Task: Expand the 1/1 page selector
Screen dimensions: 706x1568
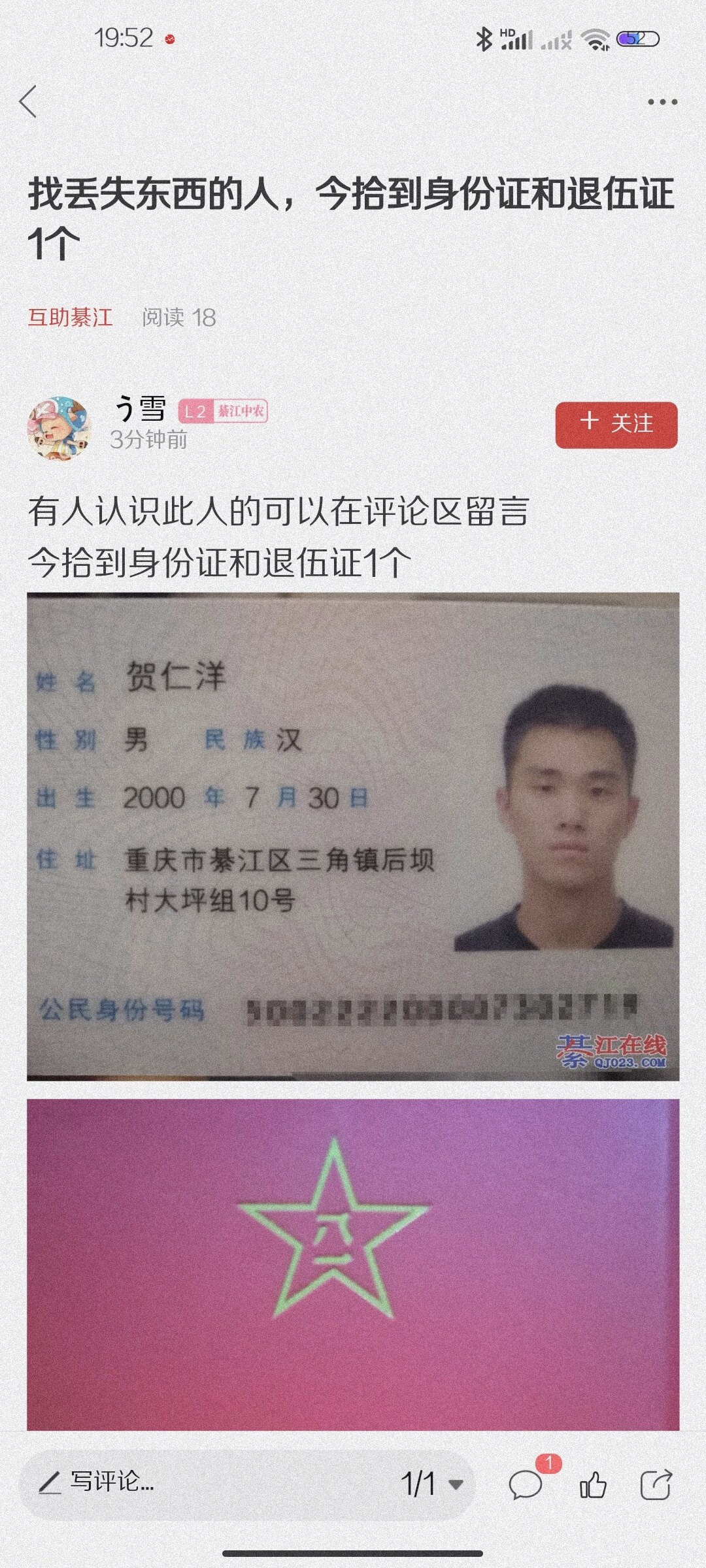Action: [x=432, y=1484]
